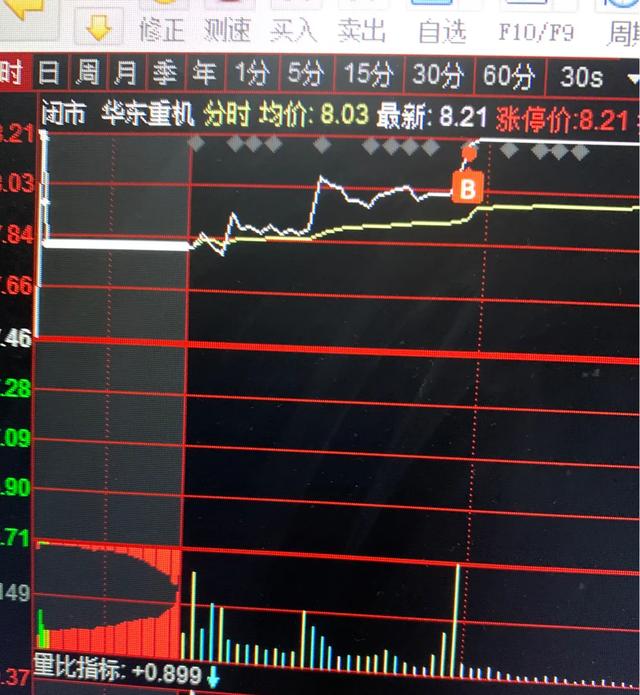Image resolution: width=640 pixels, height=695 pixels.
Task: Switch to the 日 daily chart tab
Action: tap(49, 74)
